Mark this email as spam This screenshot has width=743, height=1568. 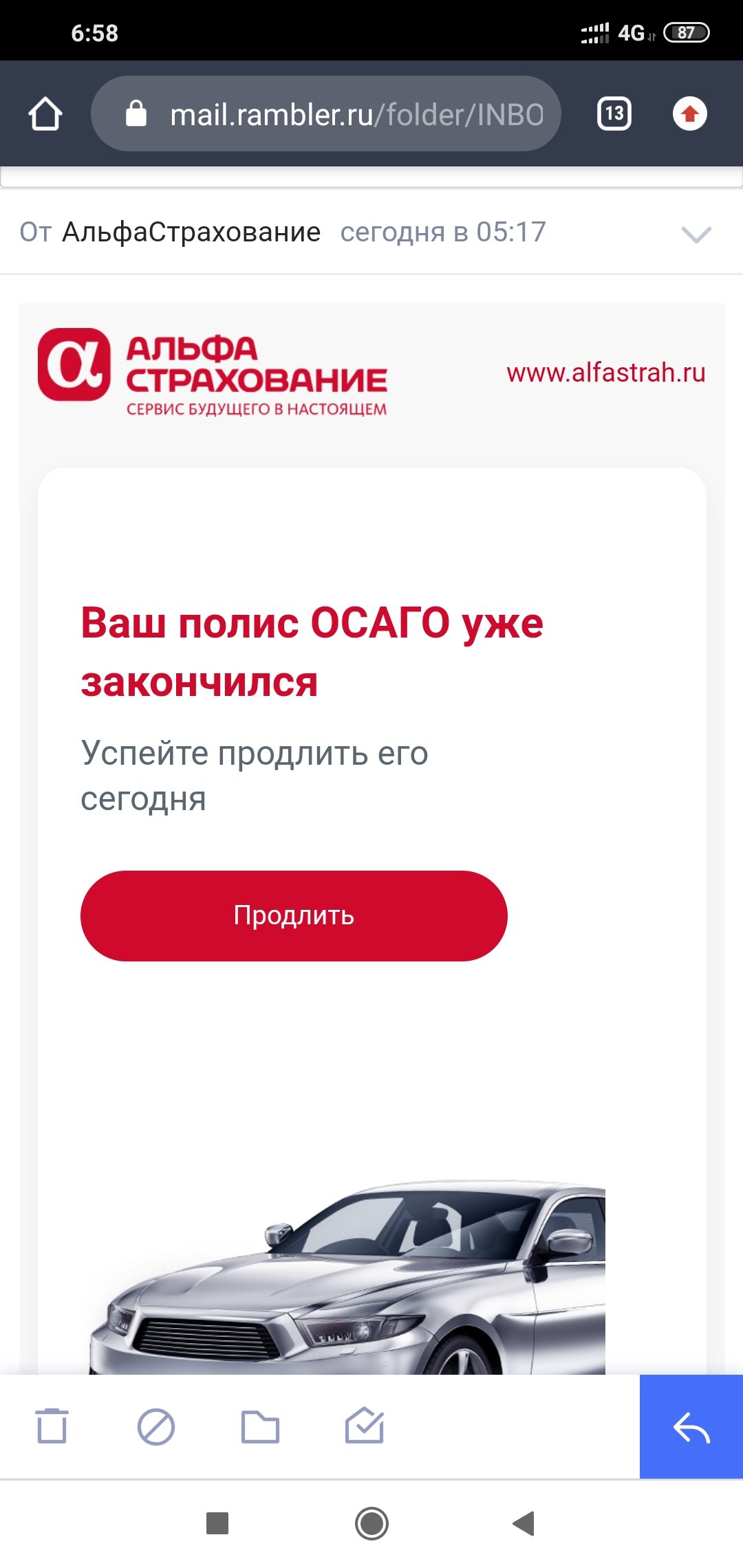point(156,1427)
